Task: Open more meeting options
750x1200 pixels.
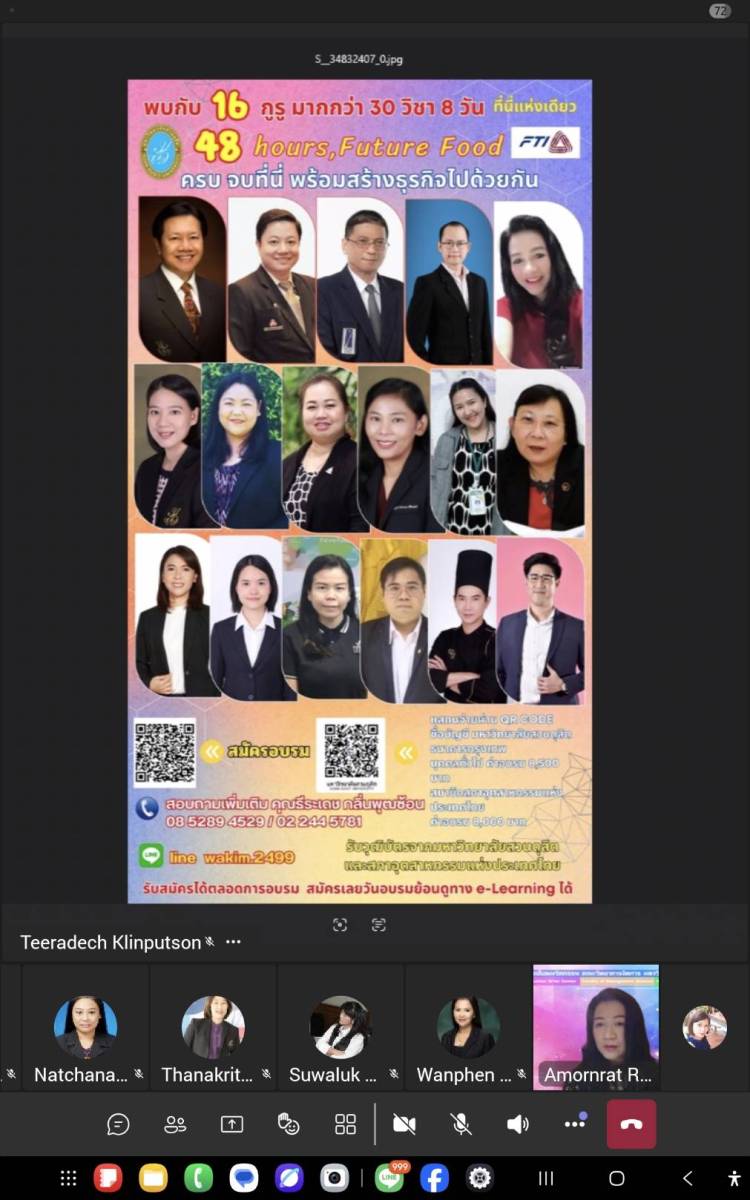Action: pos(574,1124)
